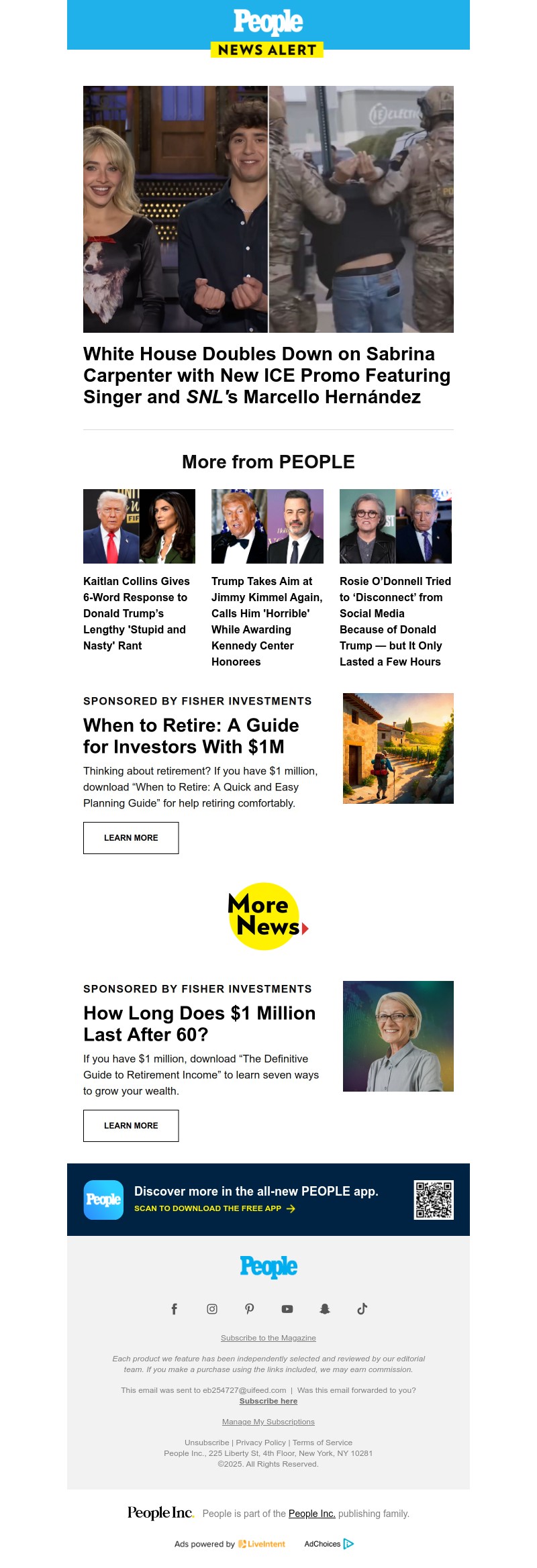Open the People Inc. link in footer

coord(311,1513)
